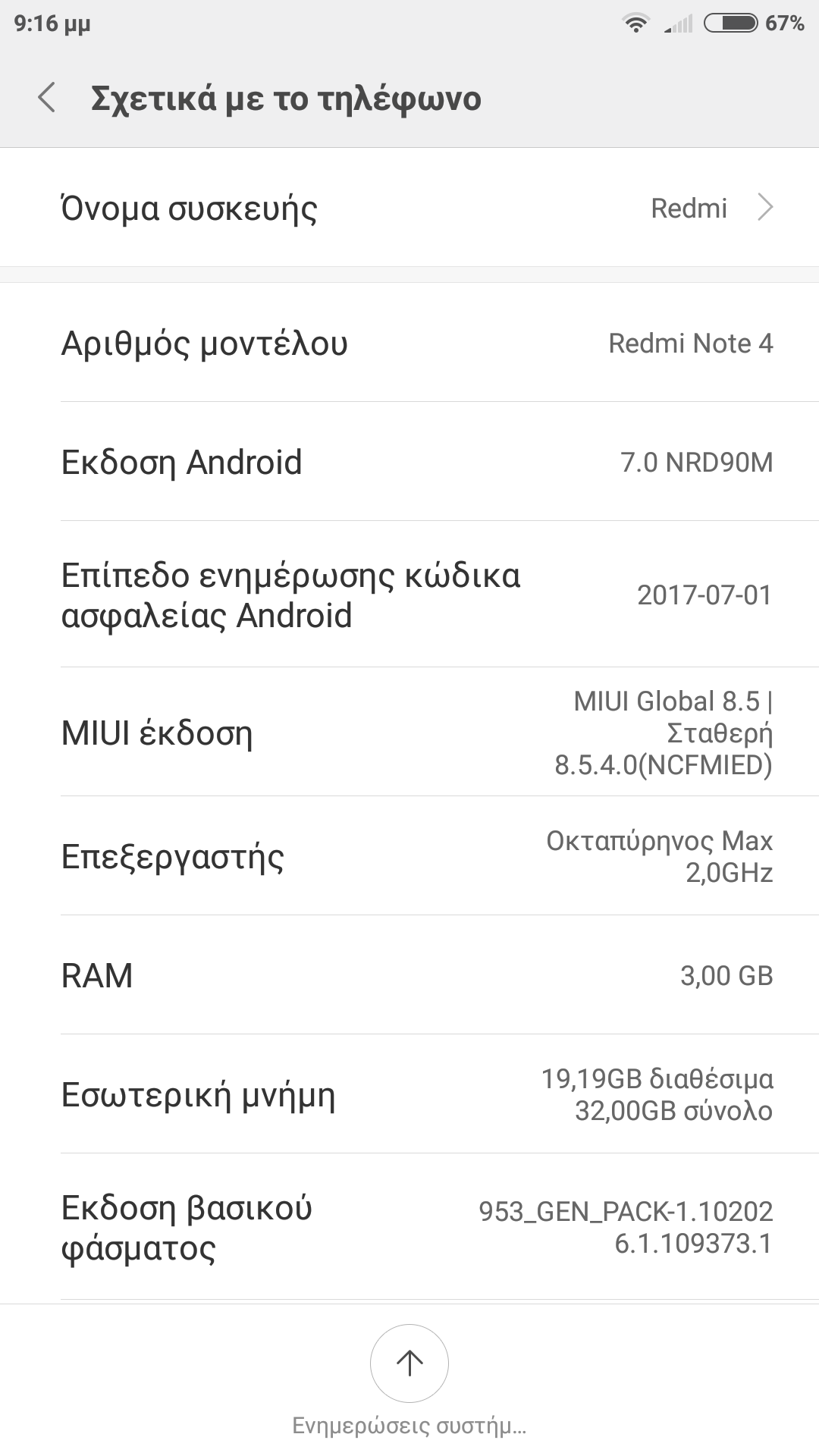Tap the Ενημερώσεις συστήματος update button
819x1456 pixels.
(409, 1363)
